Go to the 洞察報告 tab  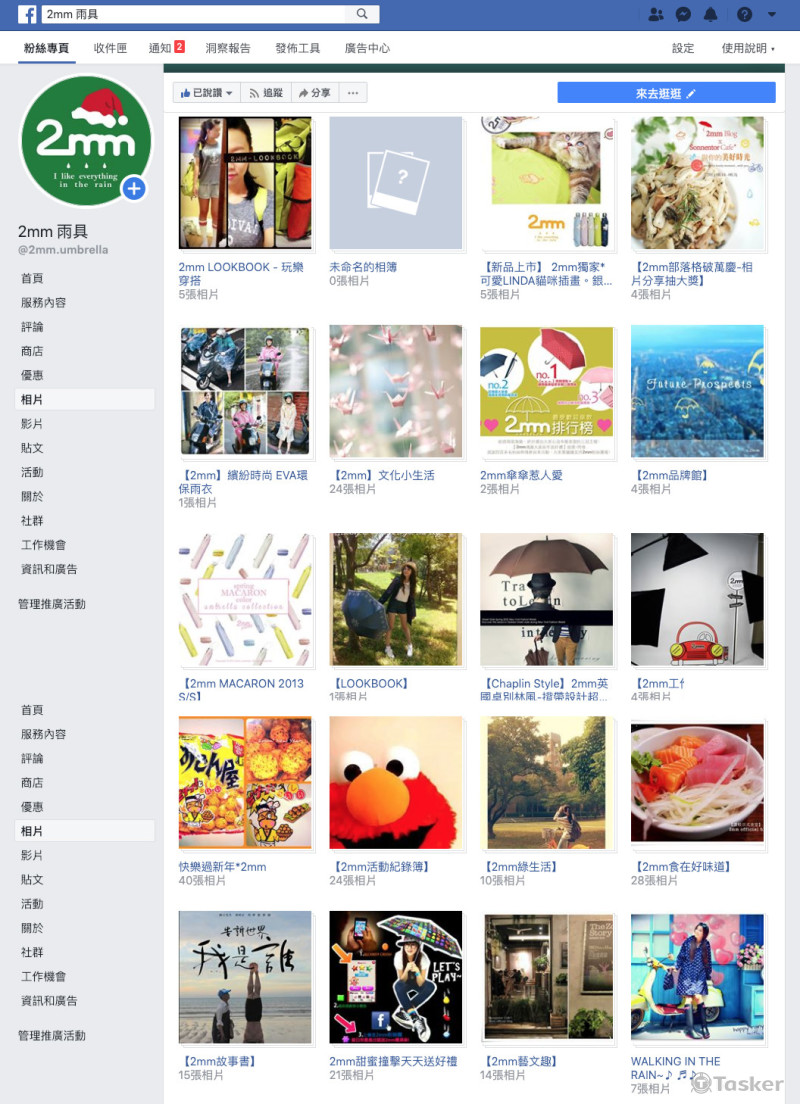point(228,48)
